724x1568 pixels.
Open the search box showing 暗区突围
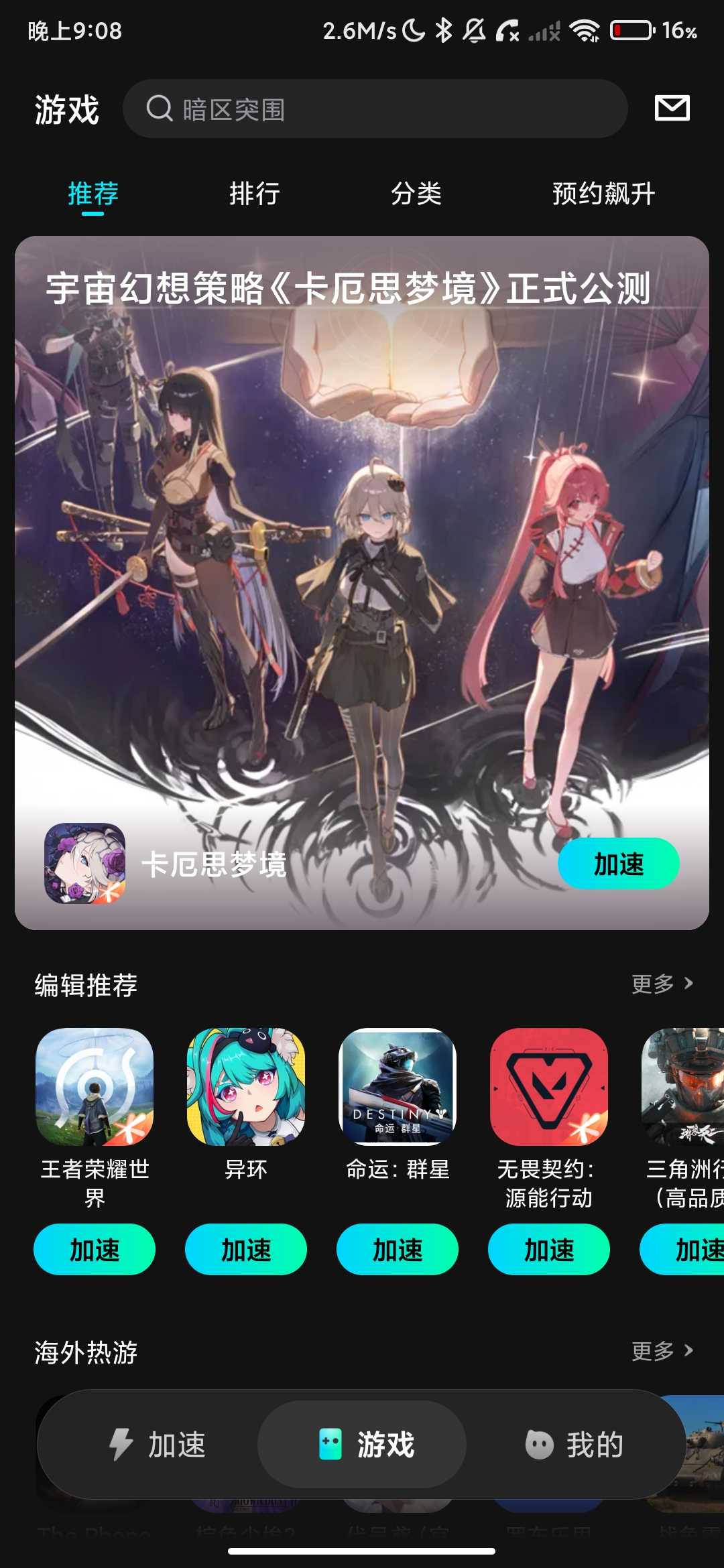375,109
